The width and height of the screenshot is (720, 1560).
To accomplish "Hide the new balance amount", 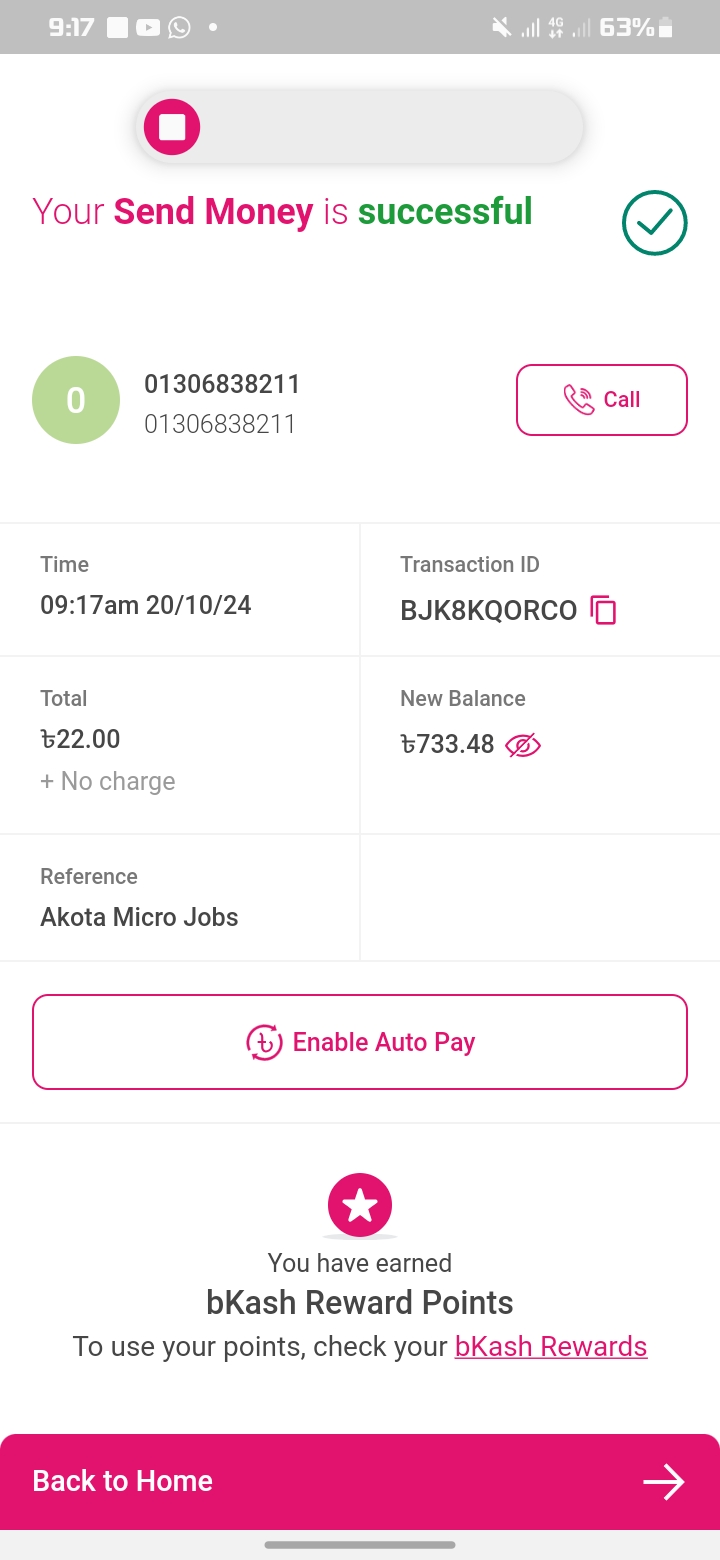I will (x=523, y=745).
